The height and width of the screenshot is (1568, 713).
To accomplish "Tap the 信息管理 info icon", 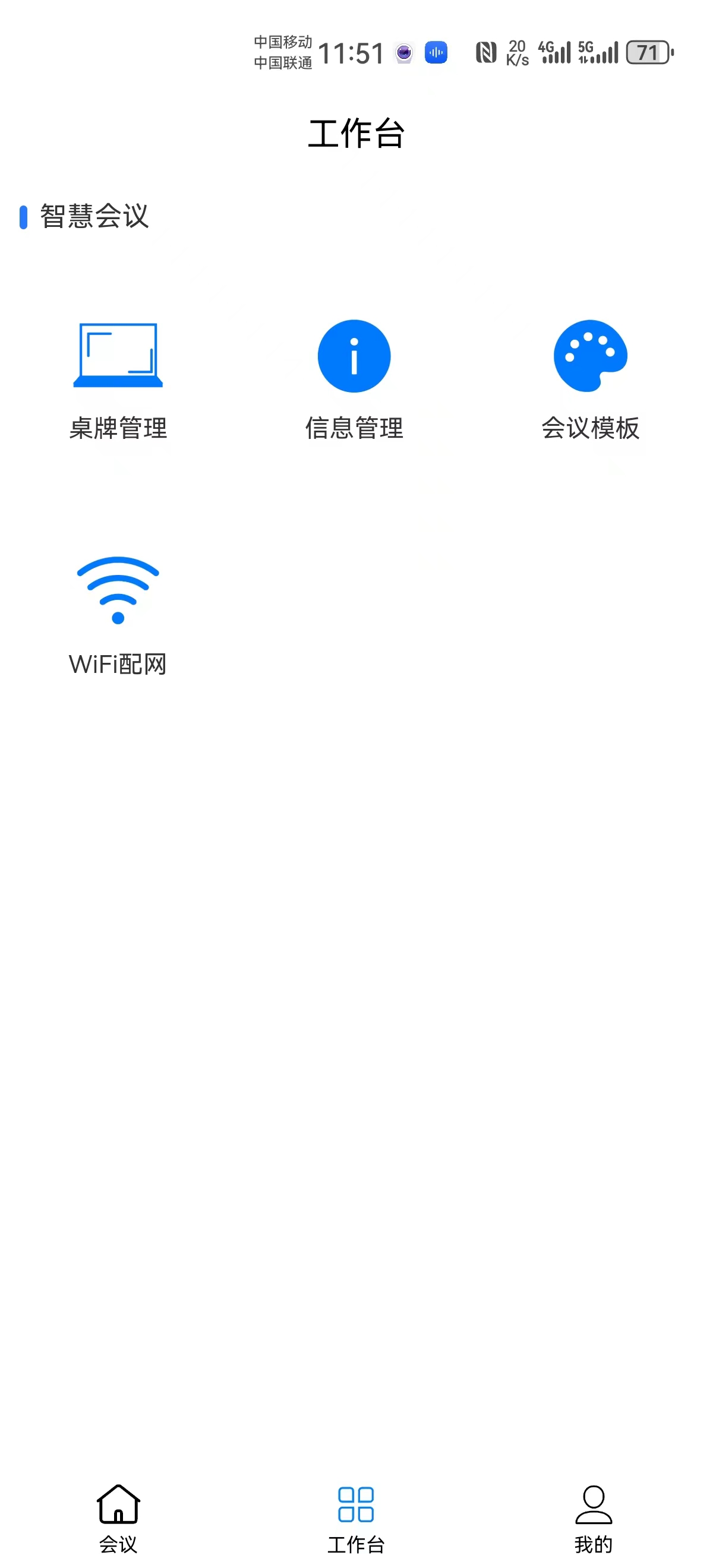I will [354, 356].
